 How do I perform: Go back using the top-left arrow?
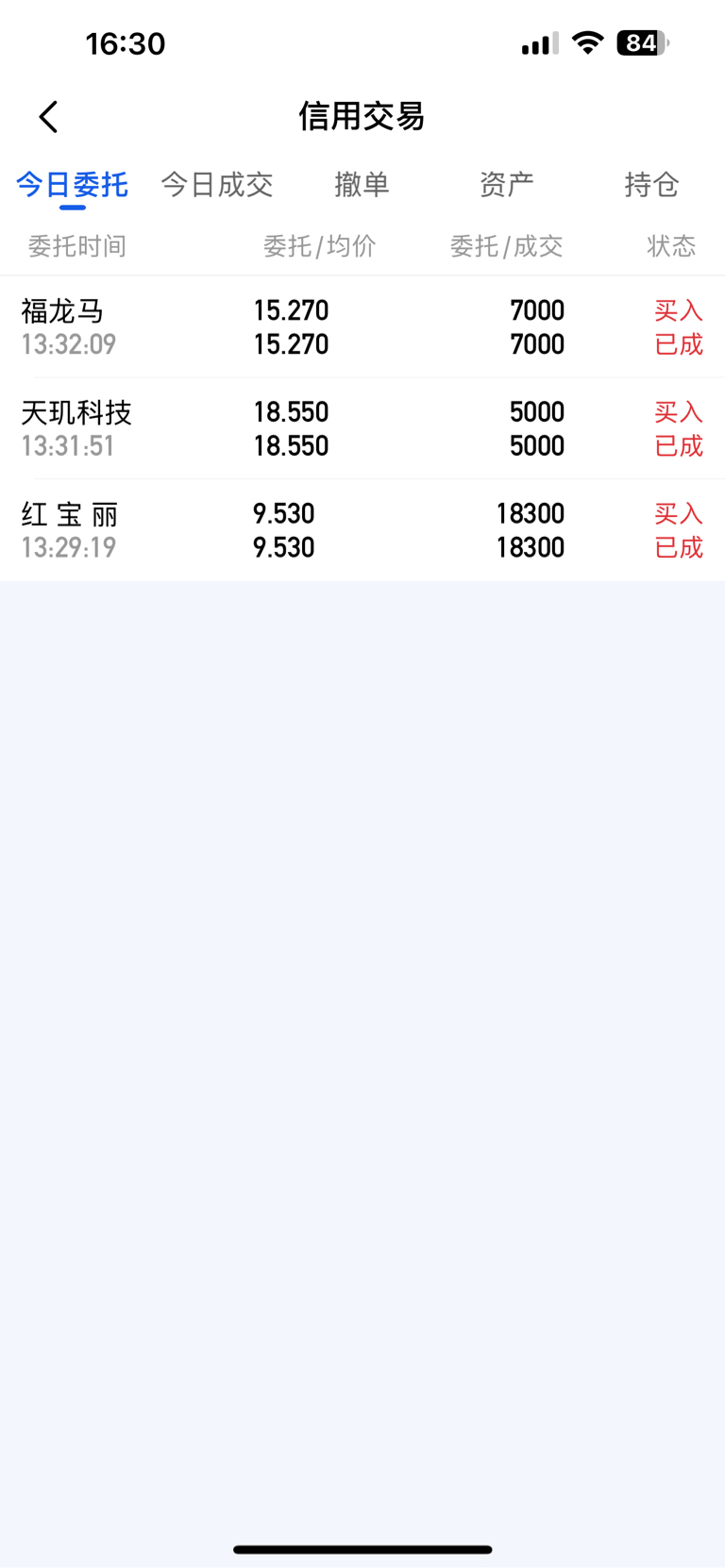tap(49, 117)
